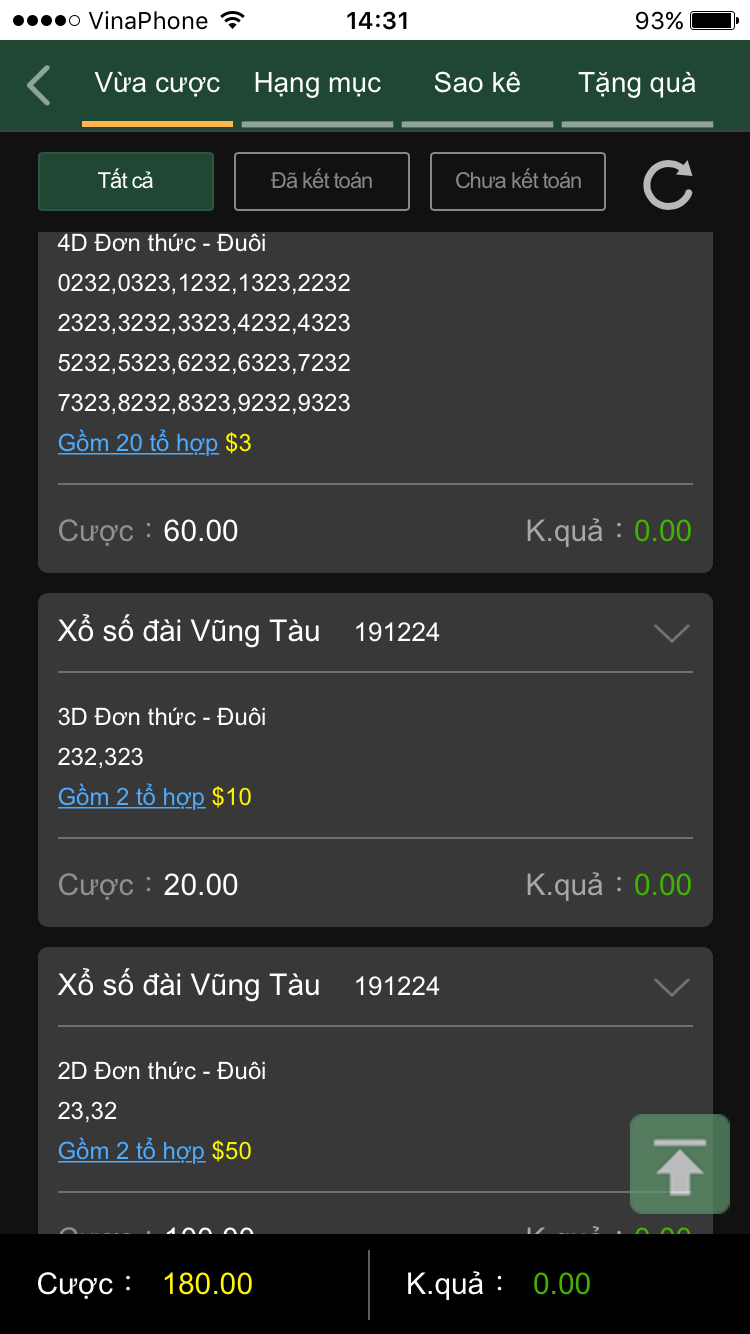Open Gồm 2 tổ hợp $10 link

(x=131, y=797)
